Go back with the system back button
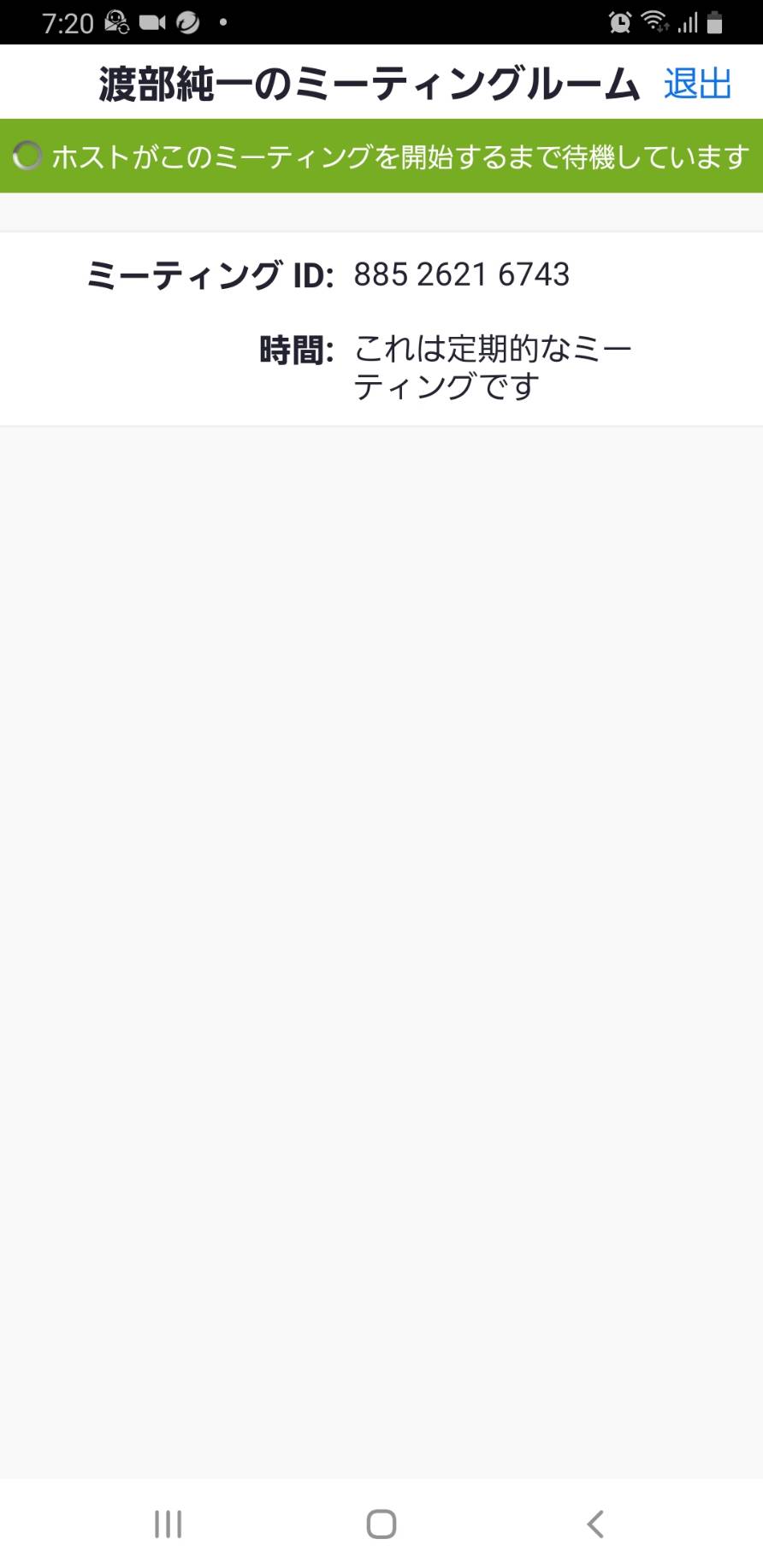The width and height of the screenshot is (763, 1568). [595, 1524]
